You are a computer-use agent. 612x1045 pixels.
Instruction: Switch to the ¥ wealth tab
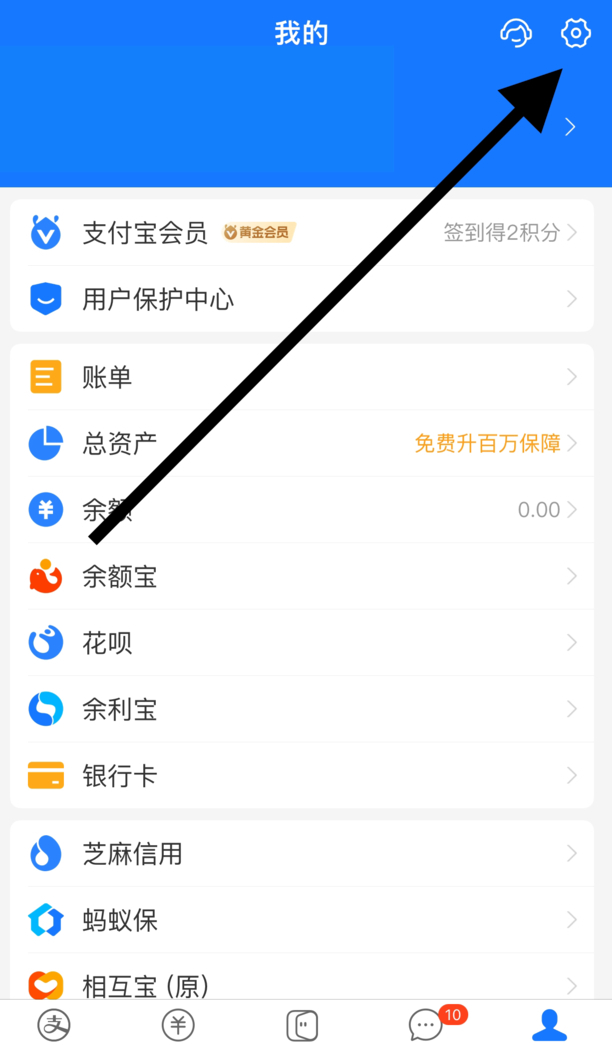178,1024
